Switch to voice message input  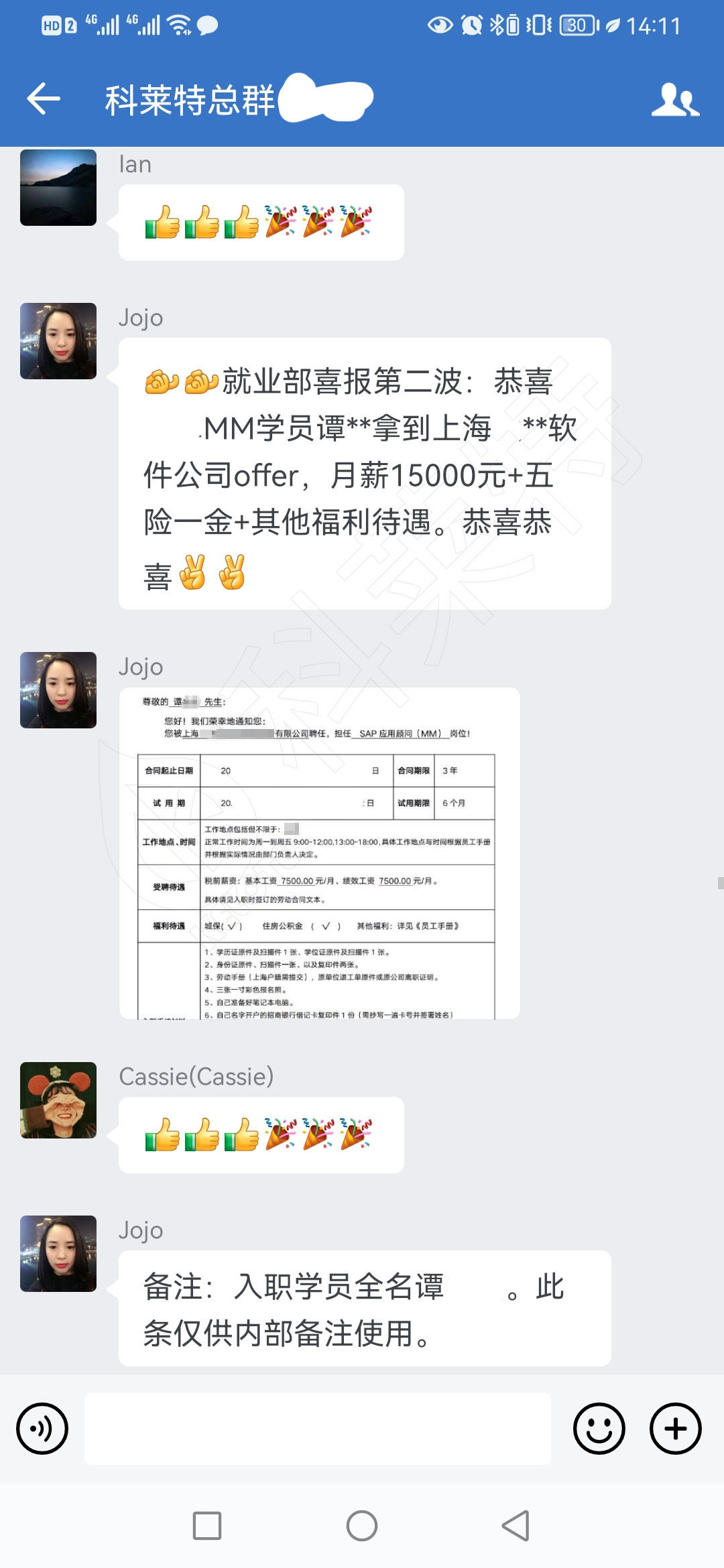tap(42, 1429)
